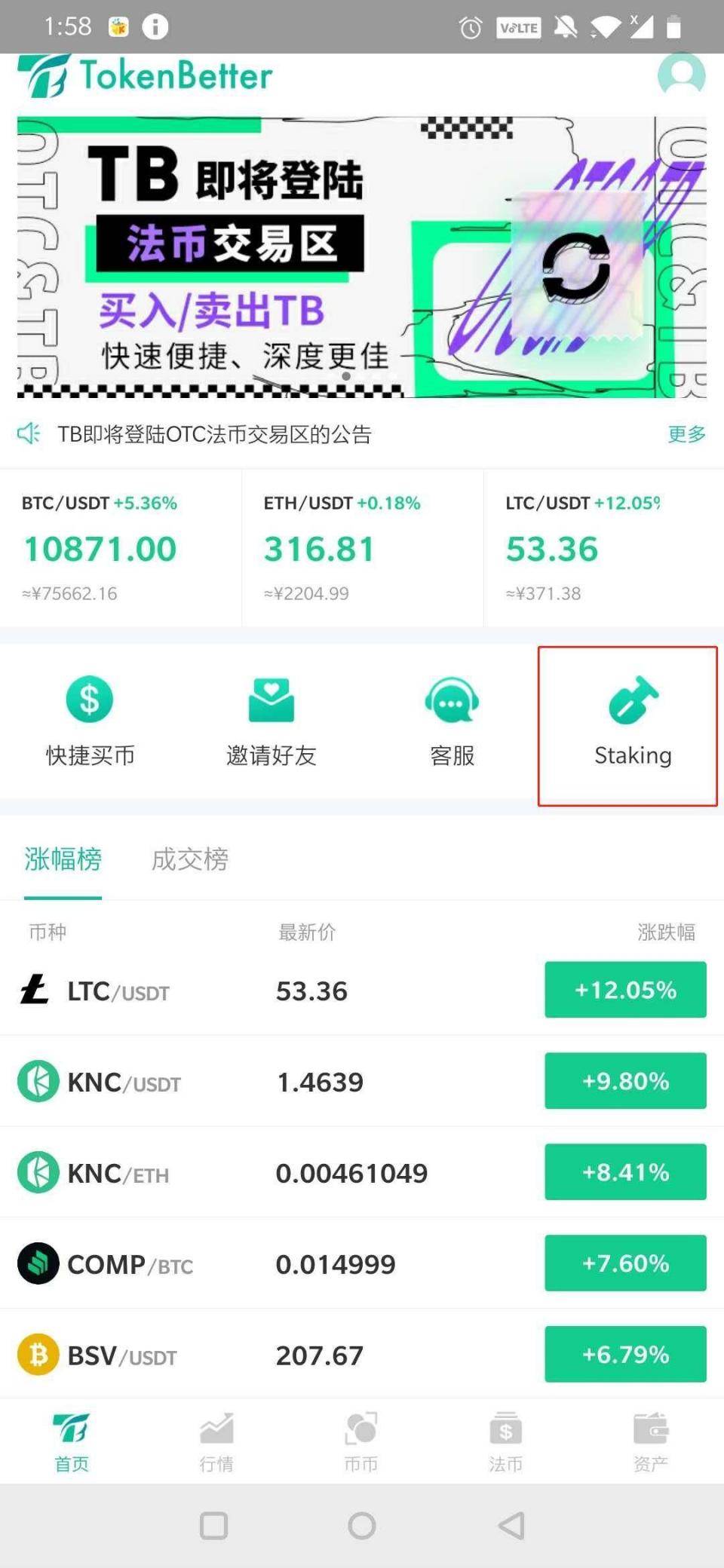Tap the +9.80% badge on KNC/USDT
The width and height of the screenshot is (724, 1568).
pos(624,1081)
